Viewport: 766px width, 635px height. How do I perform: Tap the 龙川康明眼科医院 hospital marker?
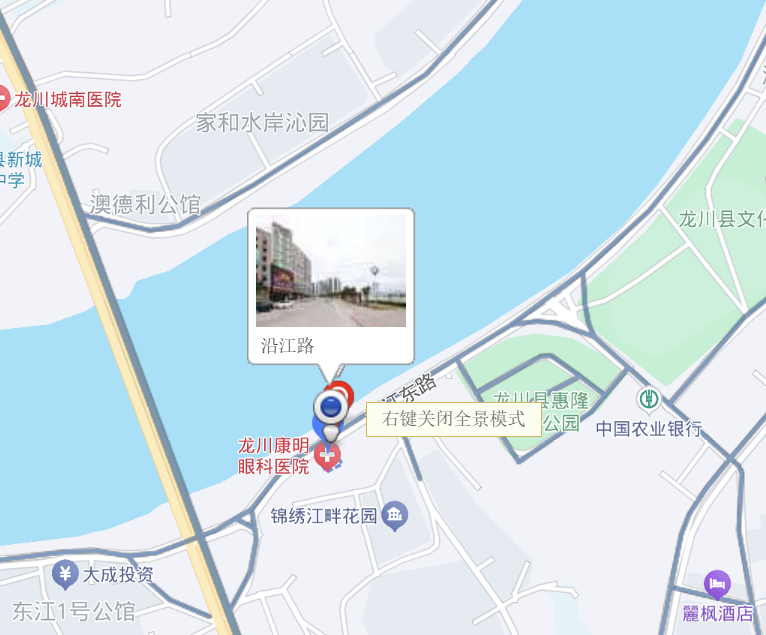(327, 456)
